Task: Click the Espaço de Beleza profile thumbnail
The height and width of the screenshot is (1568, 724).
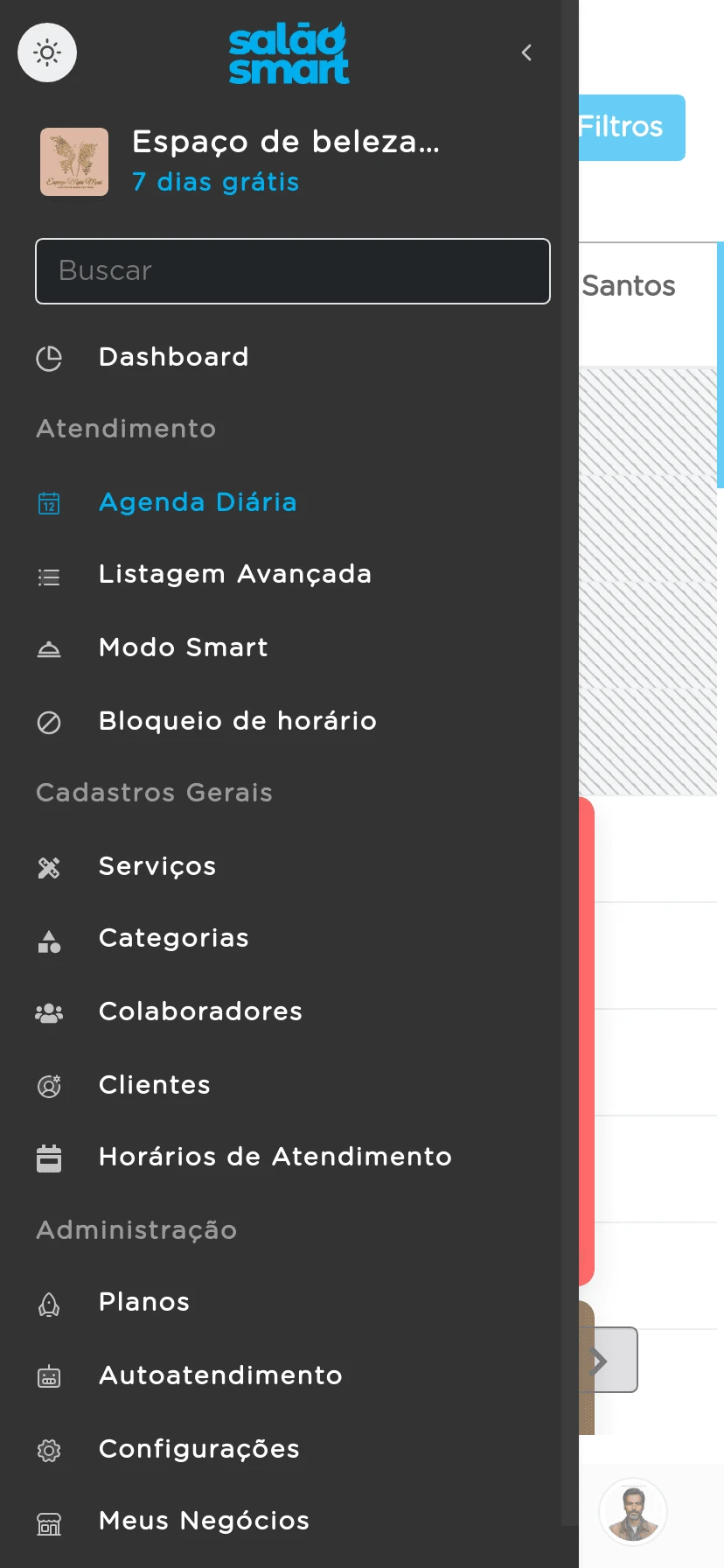Action: (73, 161)
